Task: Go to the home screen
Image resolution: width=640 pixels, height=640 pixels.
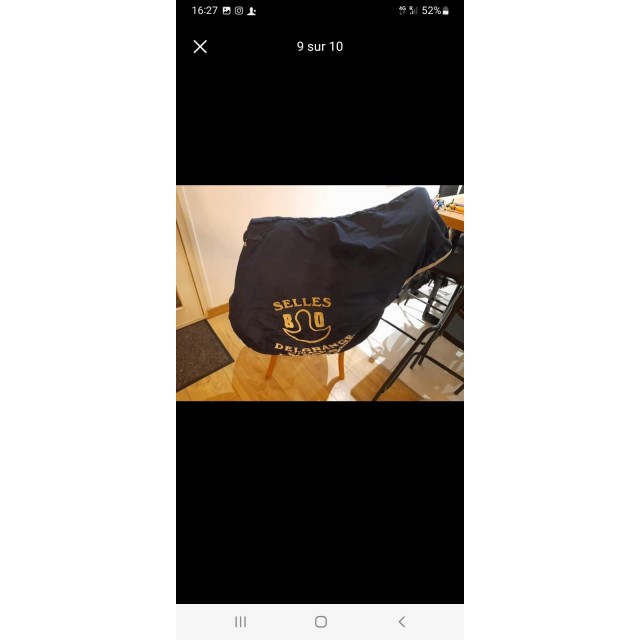Action: point(320,621)
